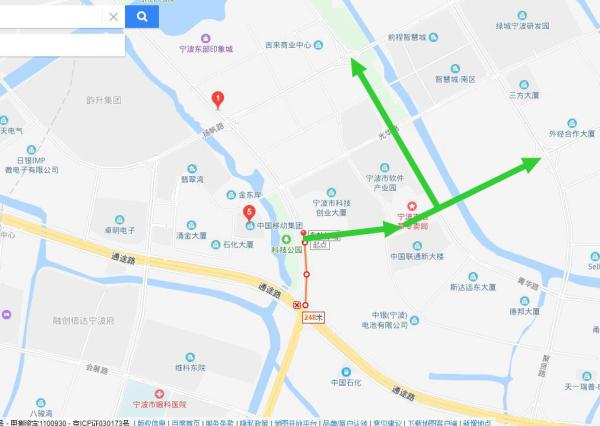600x426 pixels.
Task: Open the red result marker numbered 5
Action: click(x=250, y=212)
